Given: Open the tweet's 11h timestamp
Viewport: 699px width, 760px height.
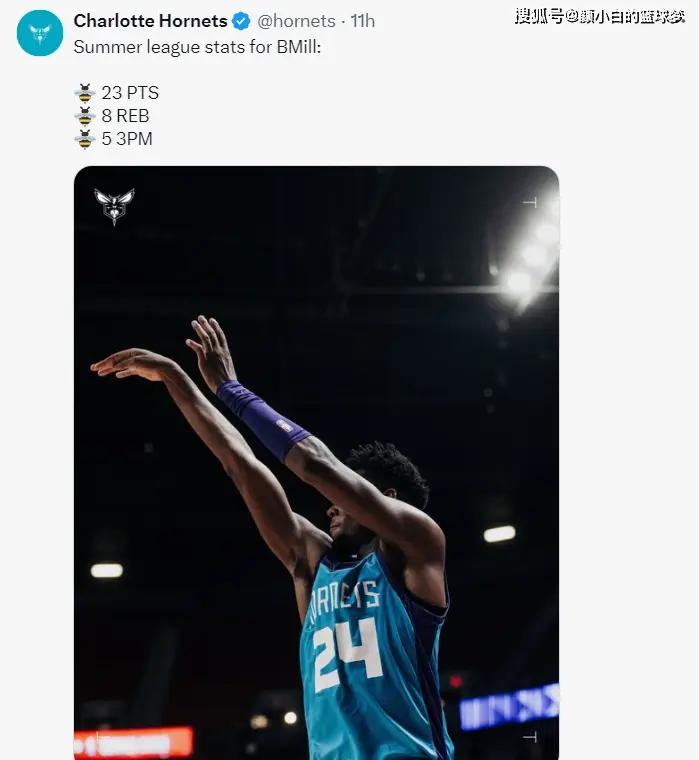Looking at the screenshot, I should tap(363, 21).
